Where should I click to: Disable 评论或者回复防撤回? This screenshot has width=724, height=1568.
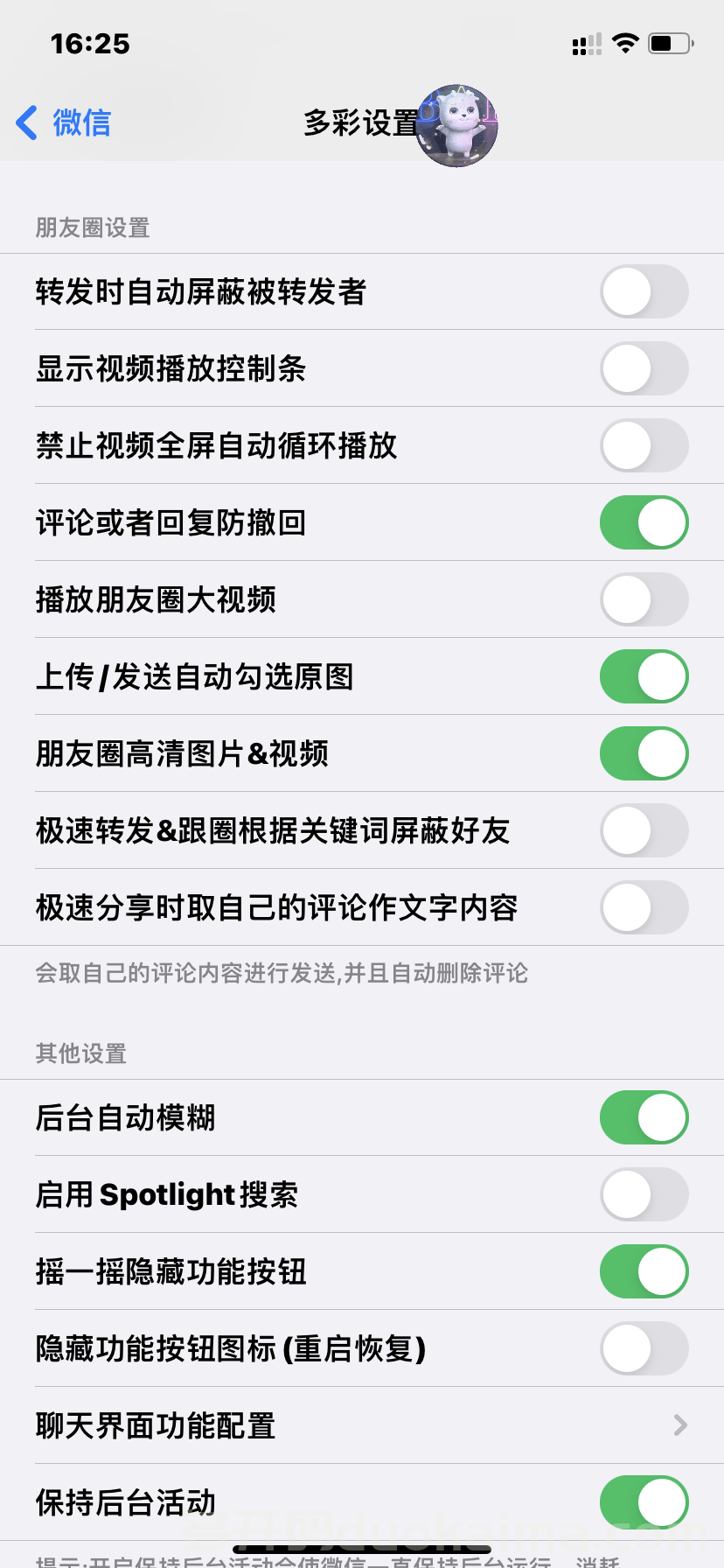pos(644,522)
